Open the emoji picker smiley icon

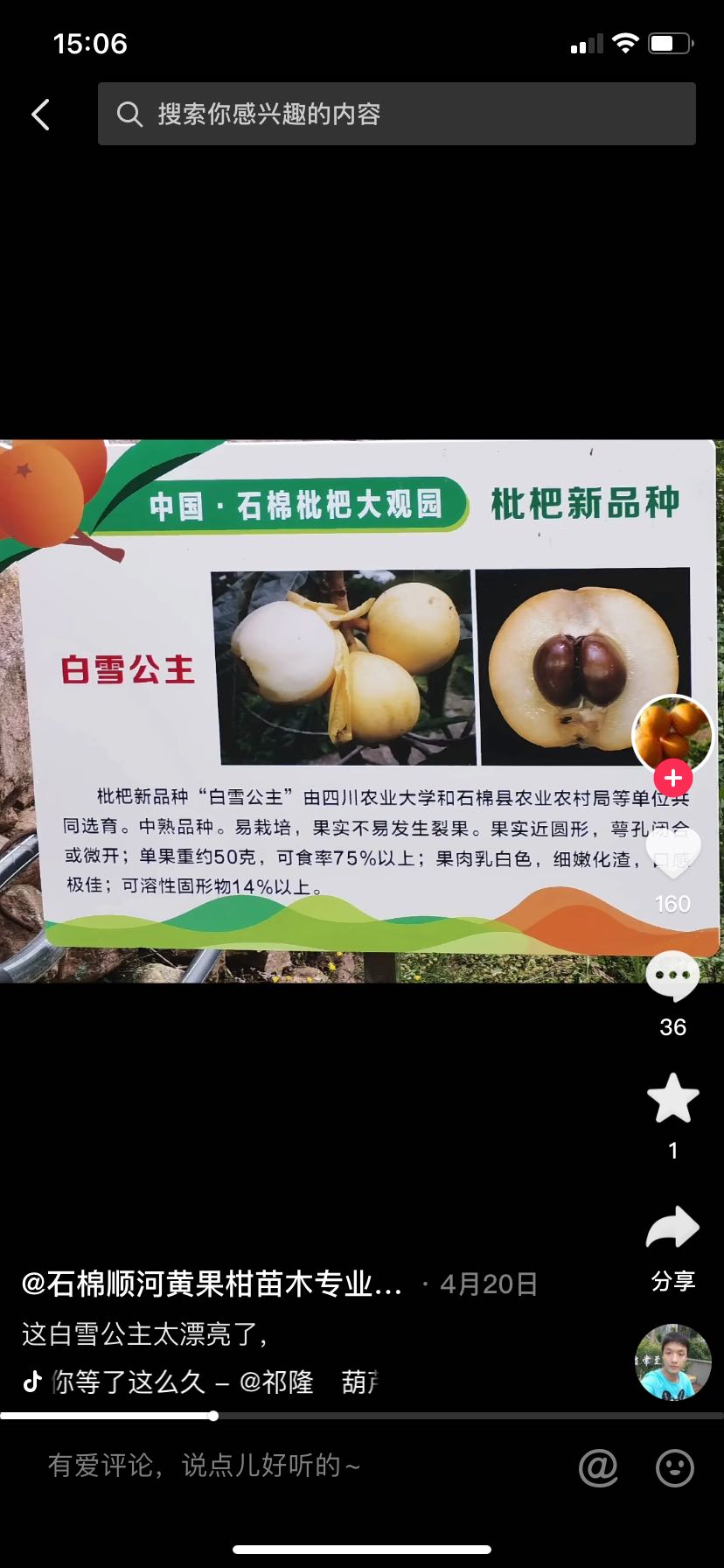point(675,1467)
